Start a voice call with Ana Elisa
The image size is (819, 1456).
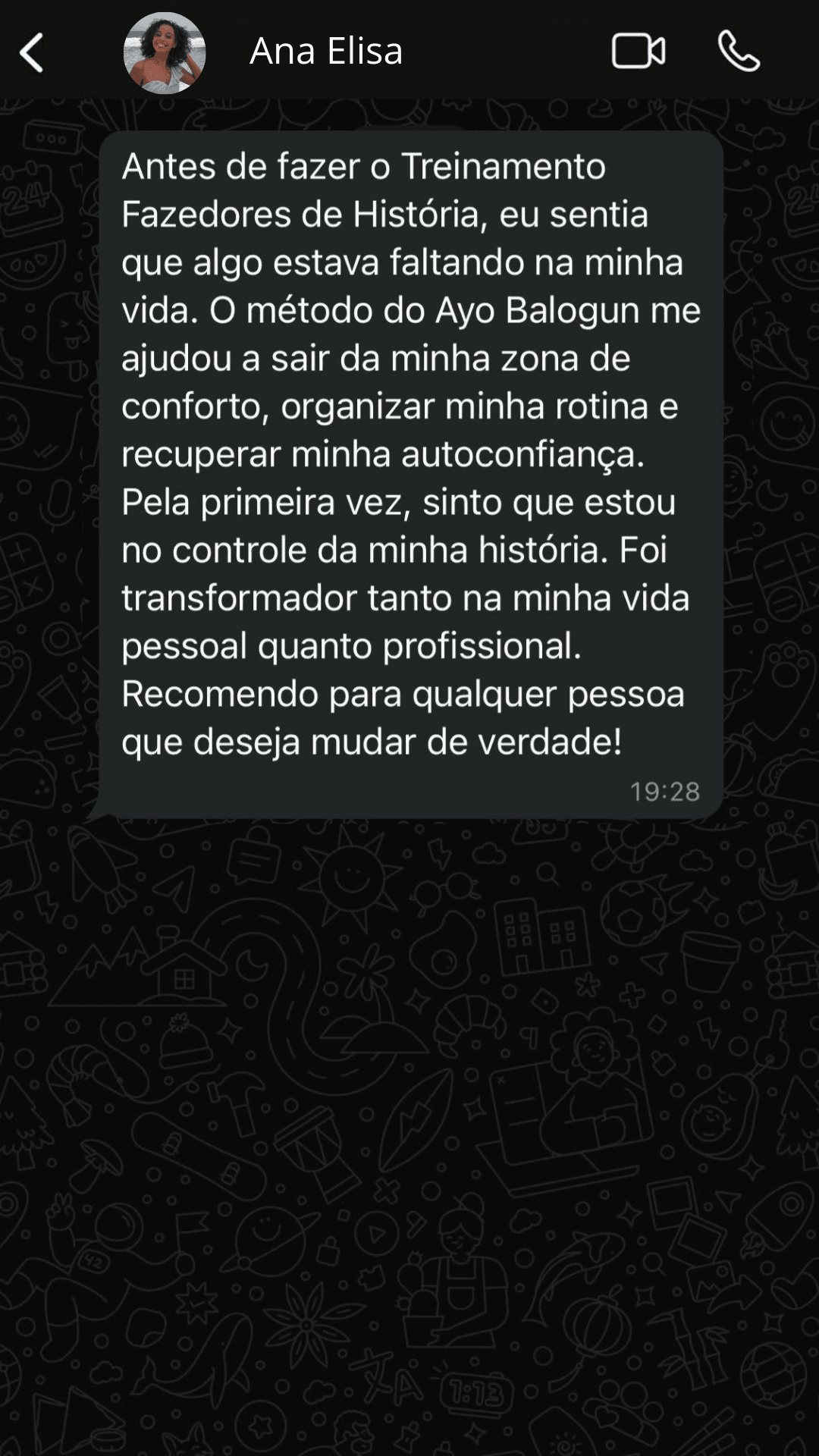(739, 52)
